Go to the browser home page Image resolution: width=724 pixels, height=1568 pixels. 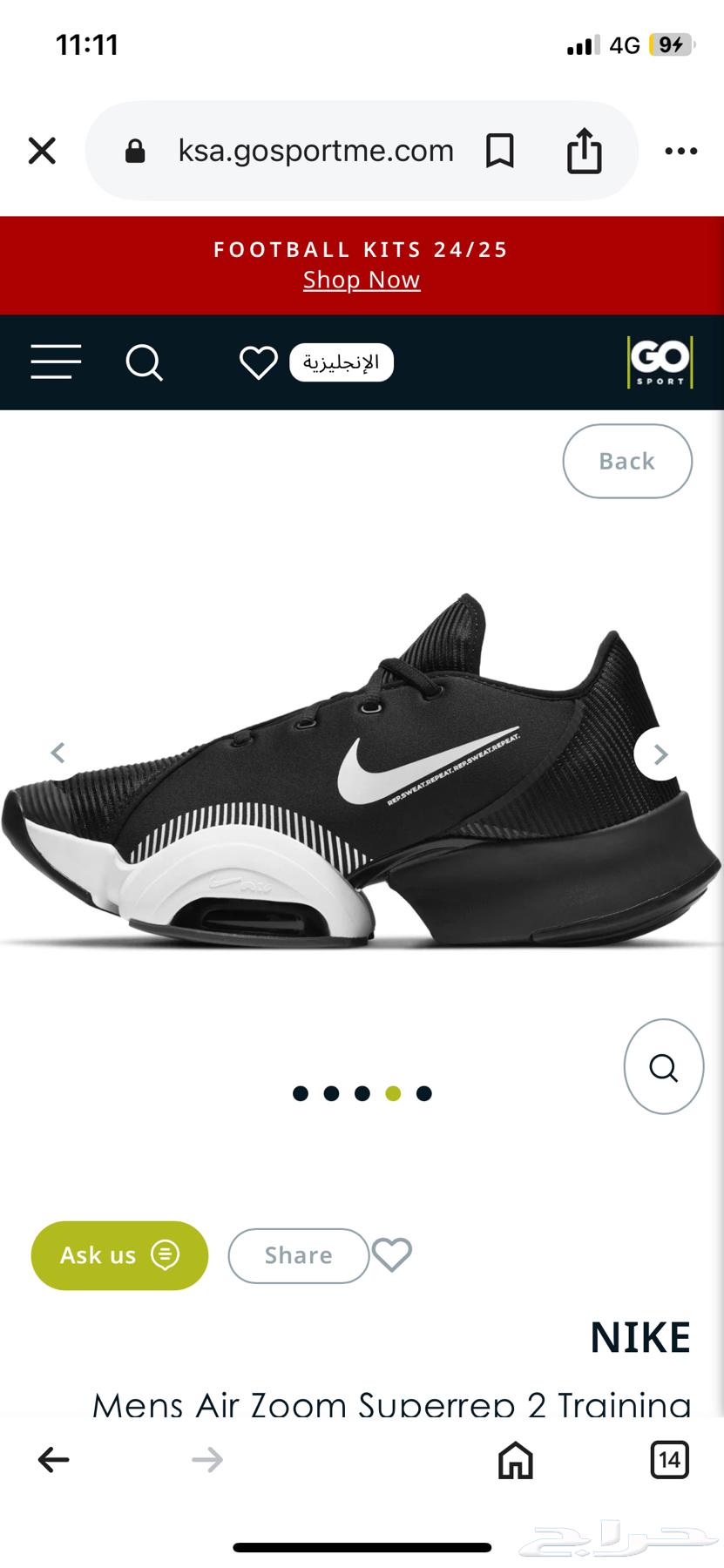(x=515, y=1459)
